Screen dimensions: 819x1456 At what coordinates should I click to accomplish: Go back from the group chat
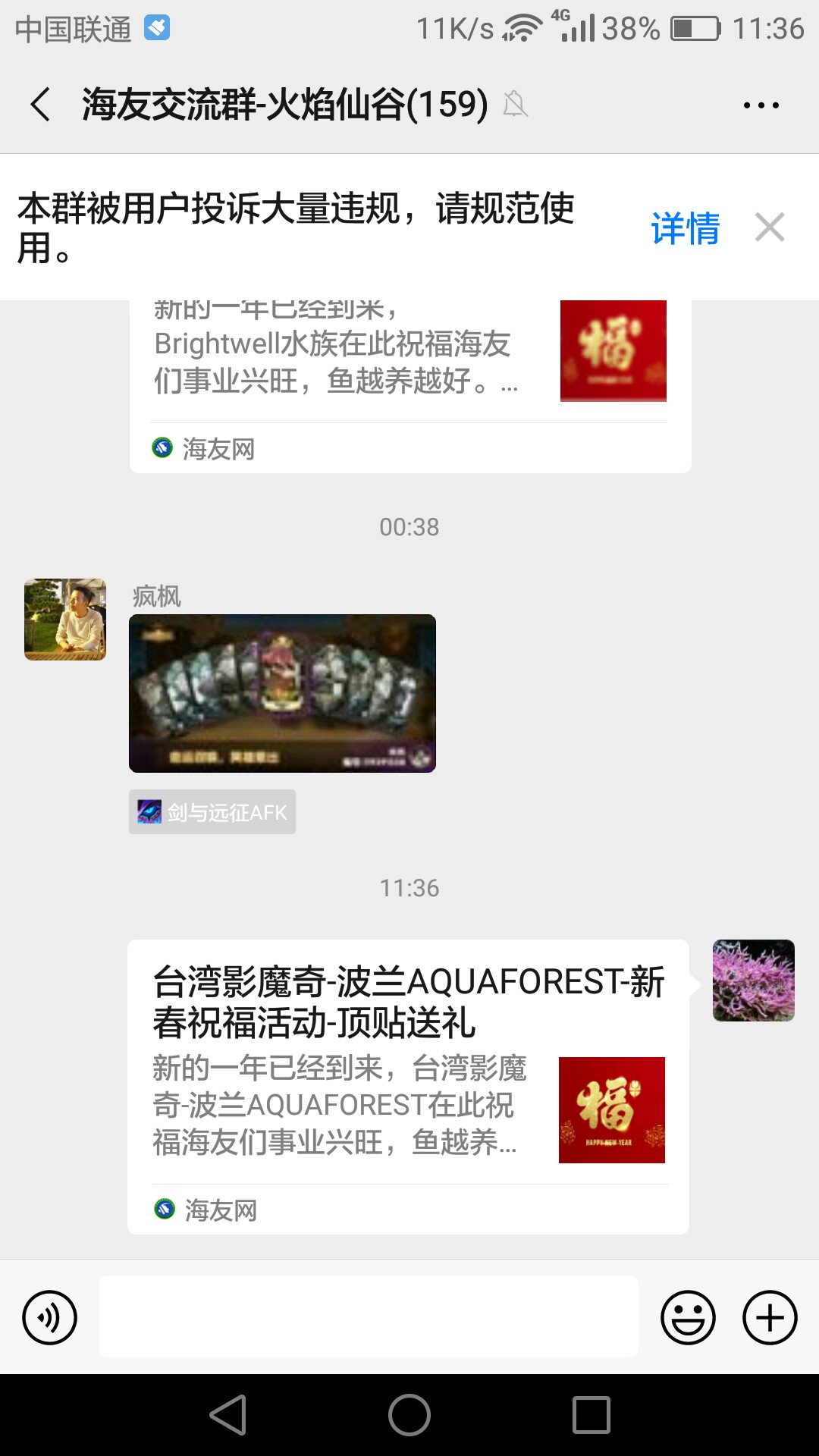pos(41,104)
